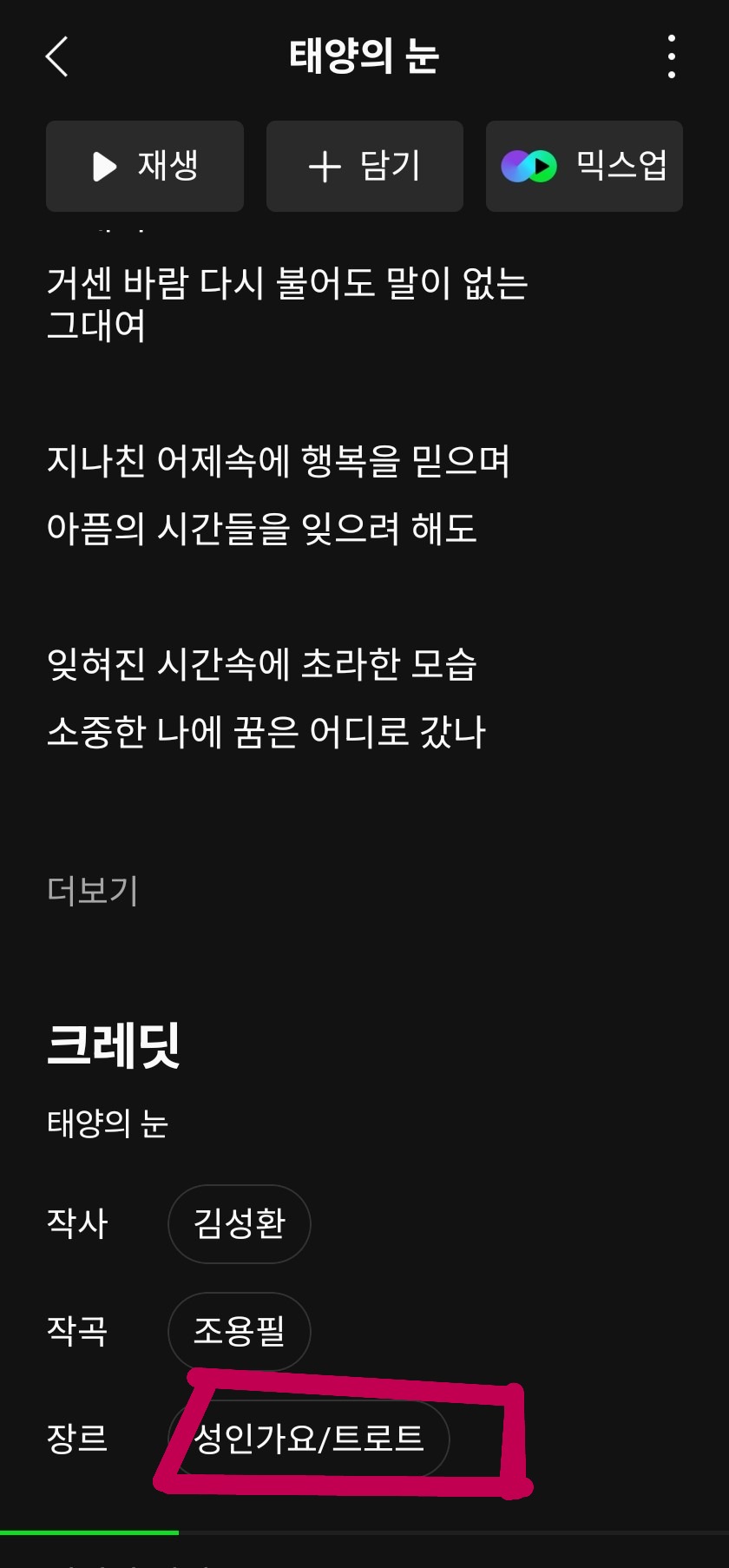Open the three-dot overflow menu

point(671,57)
